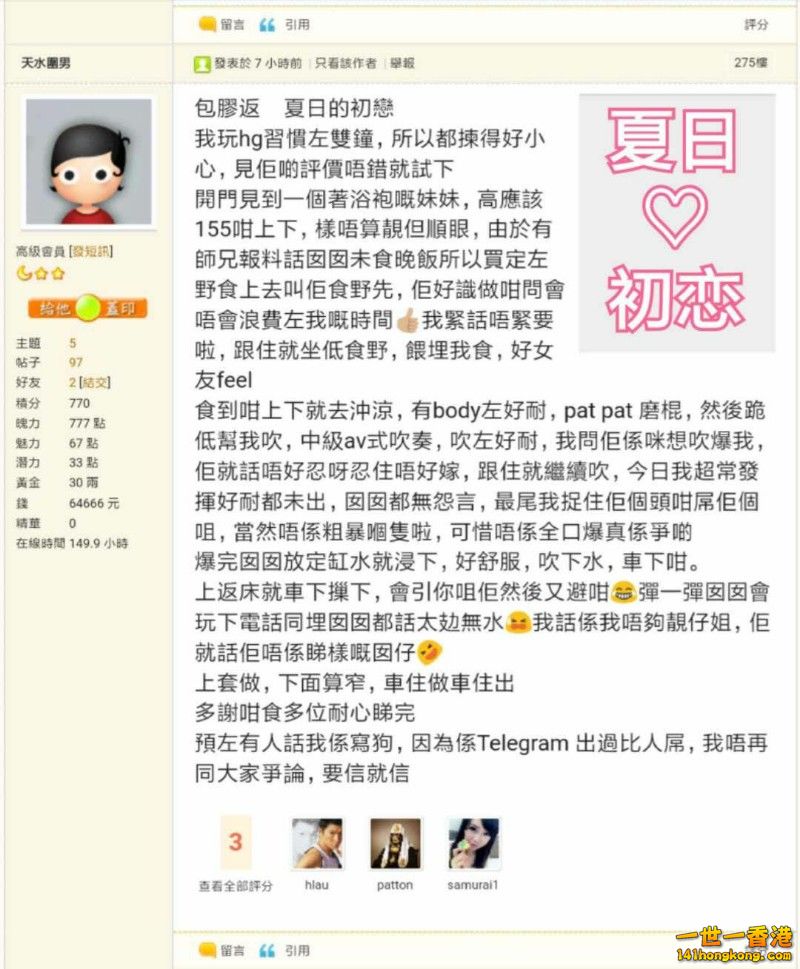Leave a comment with 留言 under 275樓 post

tap(222, 950)
